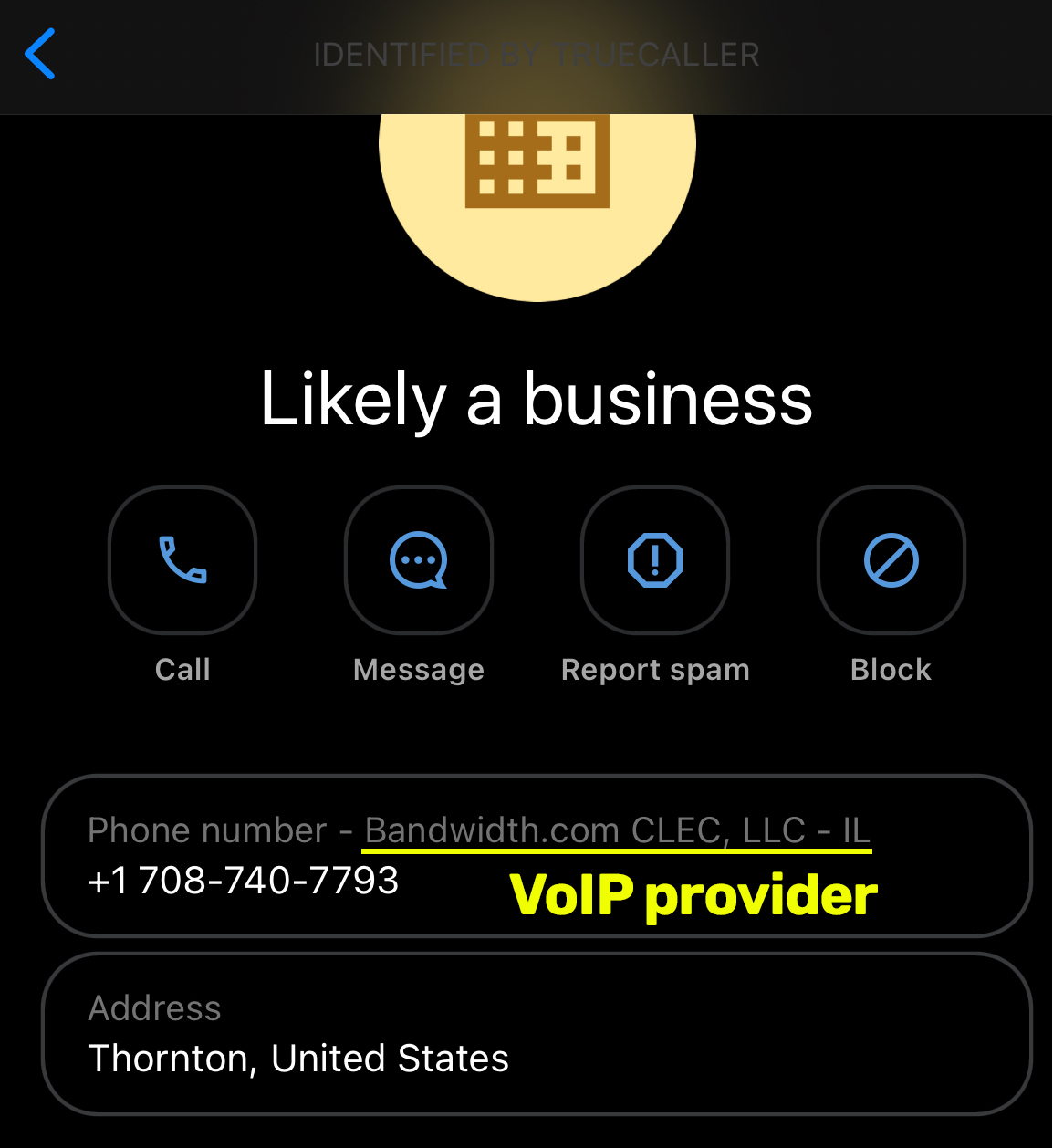Viewport: 1053px width, 1148px height.
Task: Open the Bandwidth.com CLEC, LLC link
Action: point(617,830)
